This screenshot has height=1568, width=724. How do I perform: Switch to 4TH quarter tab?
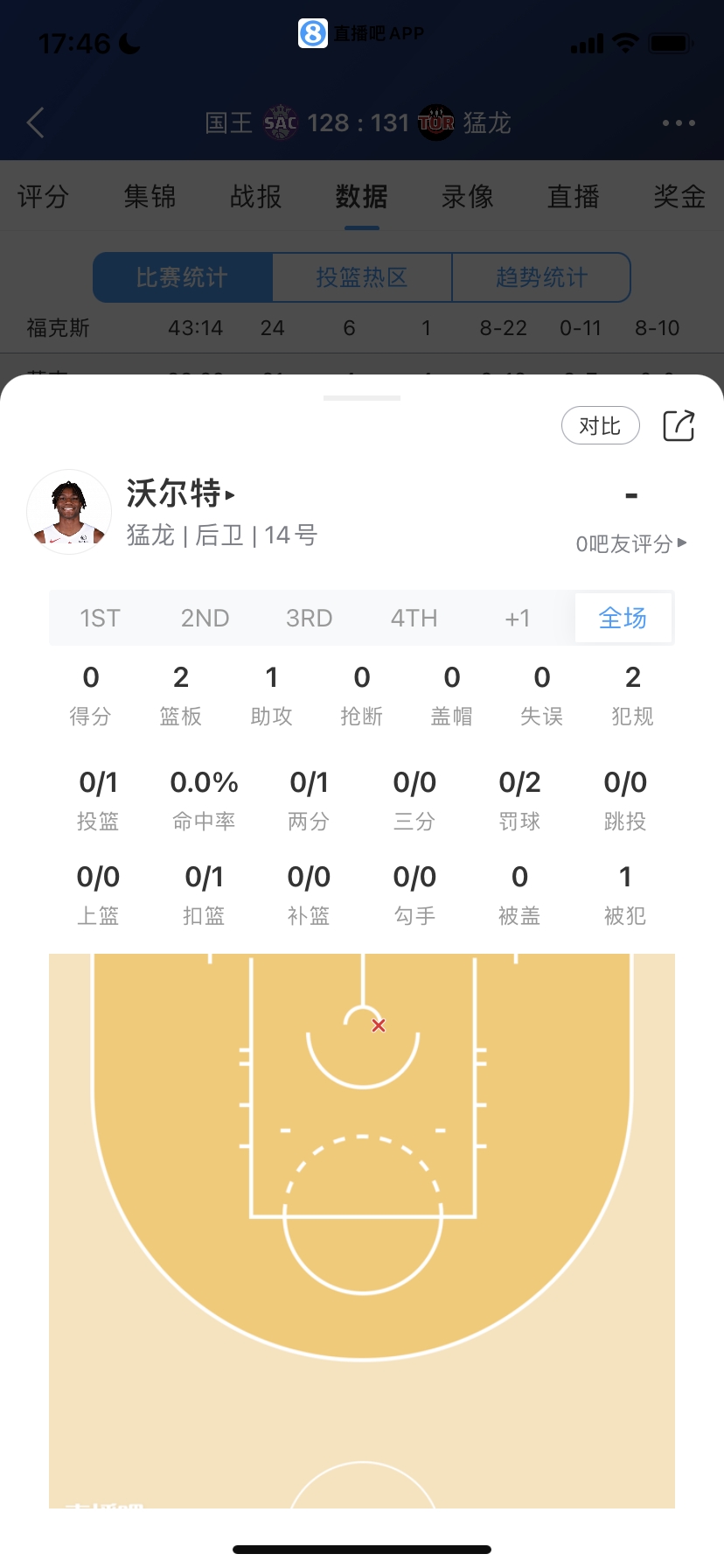point(414,618)
